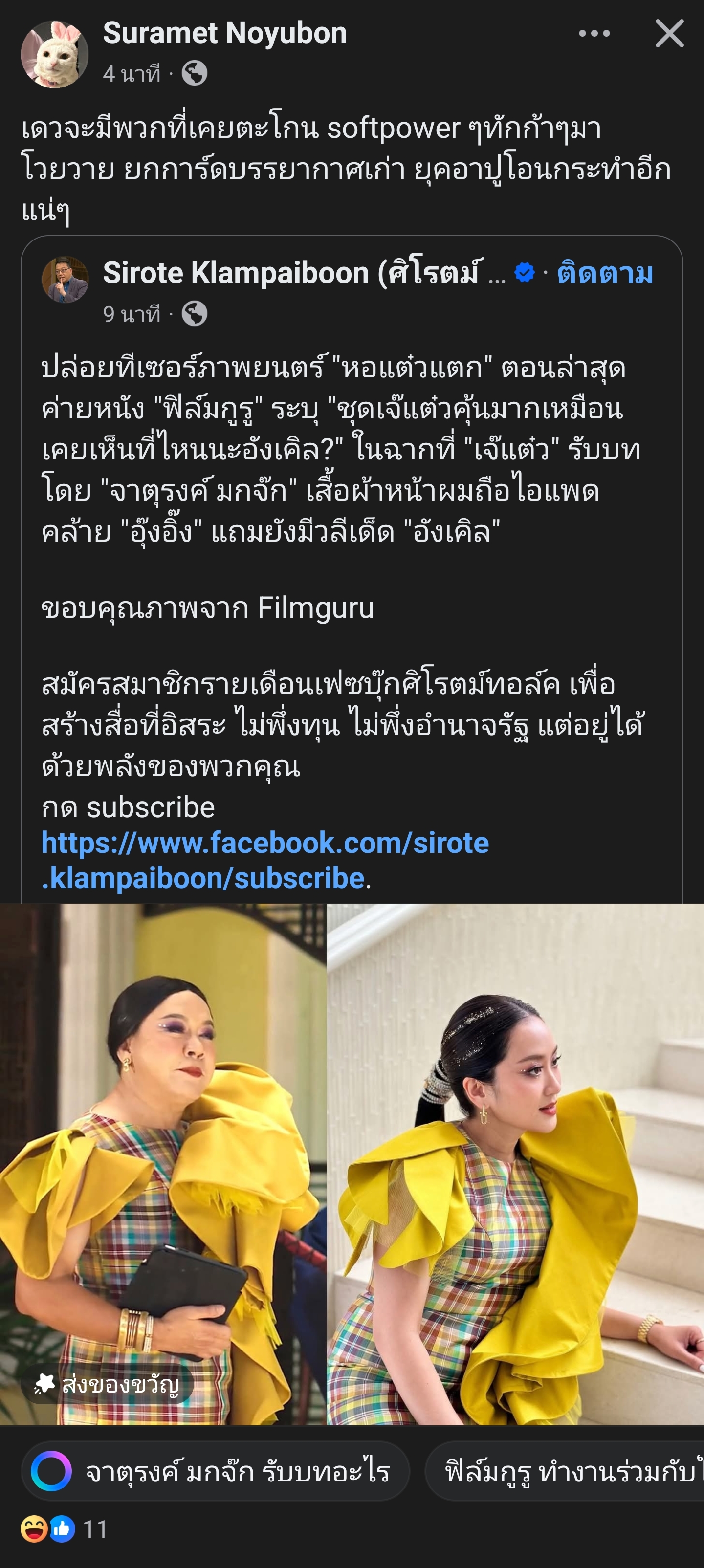Select the ฟิล์มกูรู ทำงานร่วมกับ suggestion chip
The image size is (704, 1568).
(566, 1472)
